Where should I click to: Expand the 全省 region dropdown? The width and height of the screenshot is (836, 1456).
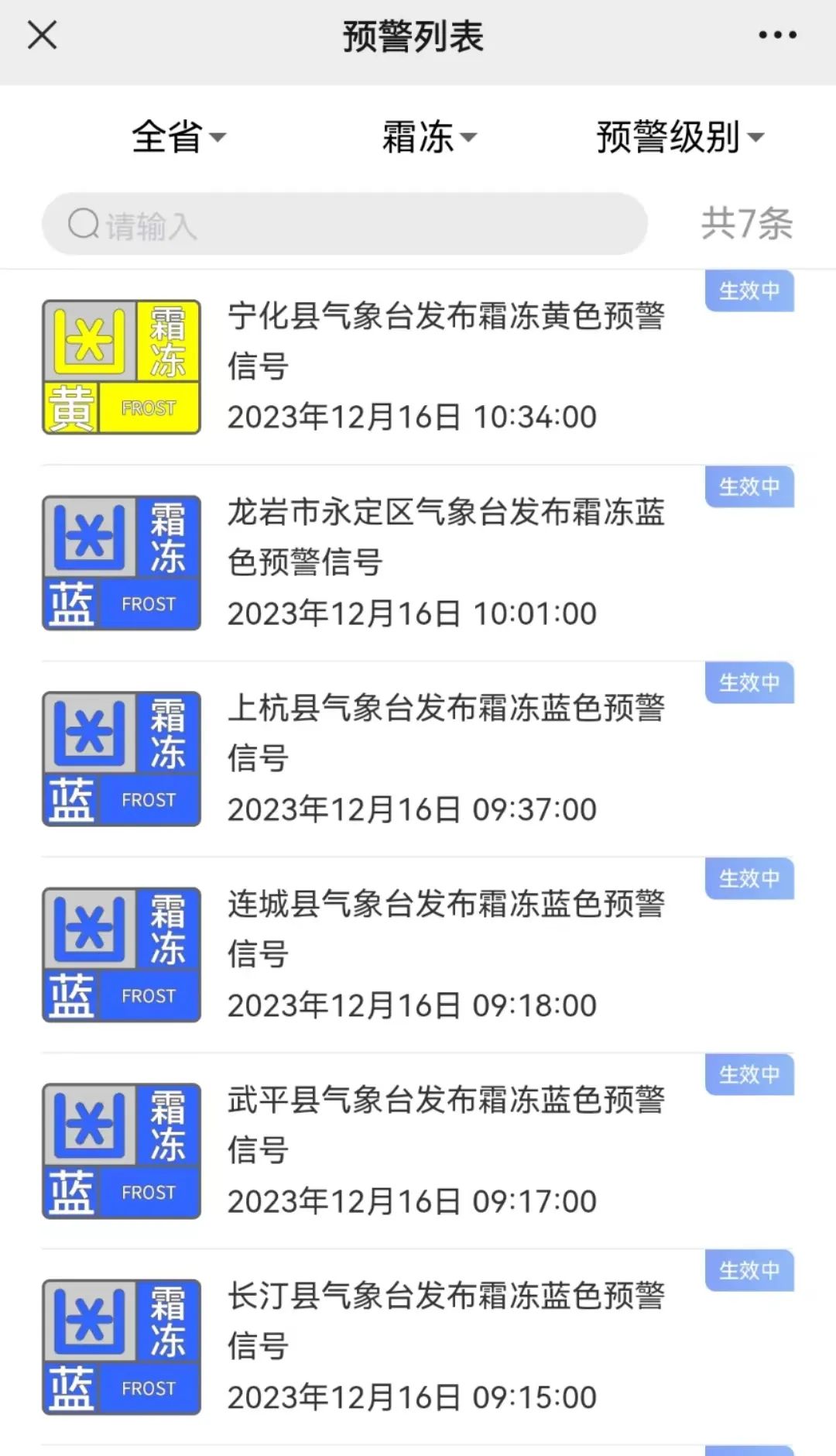pos(179,137)
